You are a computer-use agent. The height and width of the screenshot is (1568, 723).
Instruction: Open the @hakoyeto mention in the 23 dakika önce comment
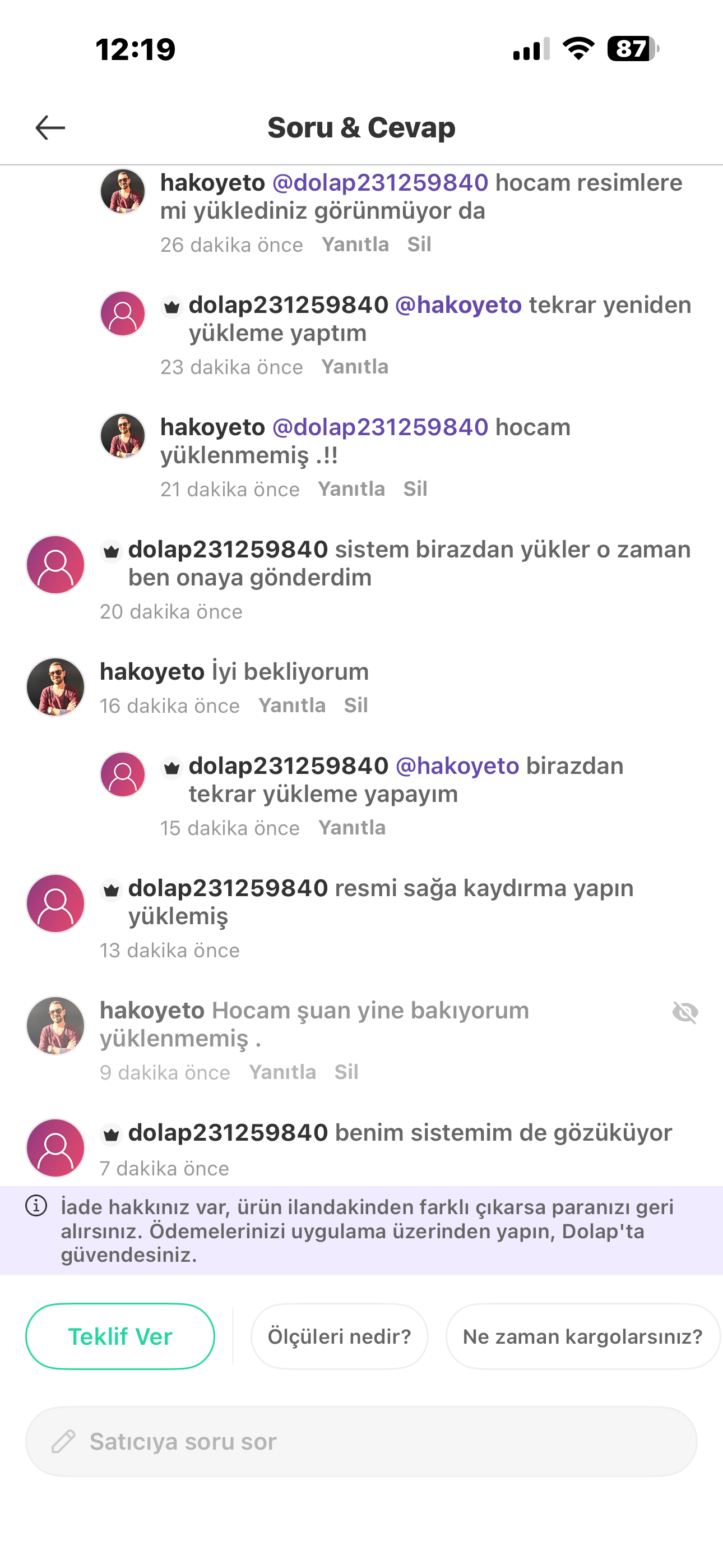coord(458,305)
